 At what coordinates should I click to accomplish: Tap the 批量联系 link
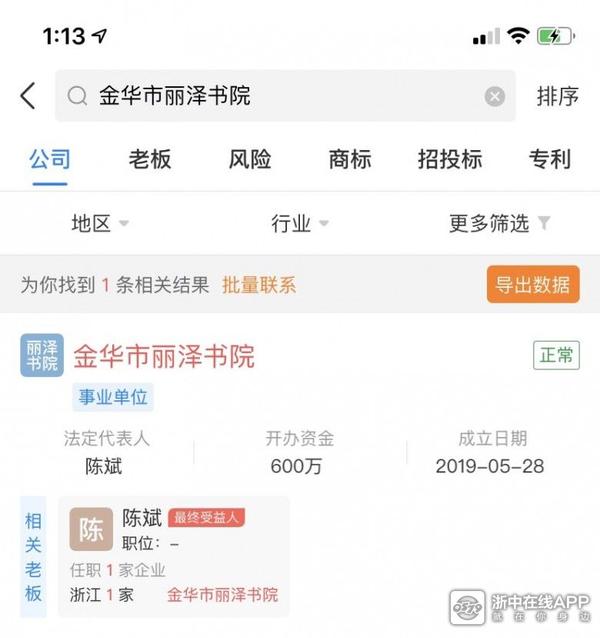click(x=259, y=285)
